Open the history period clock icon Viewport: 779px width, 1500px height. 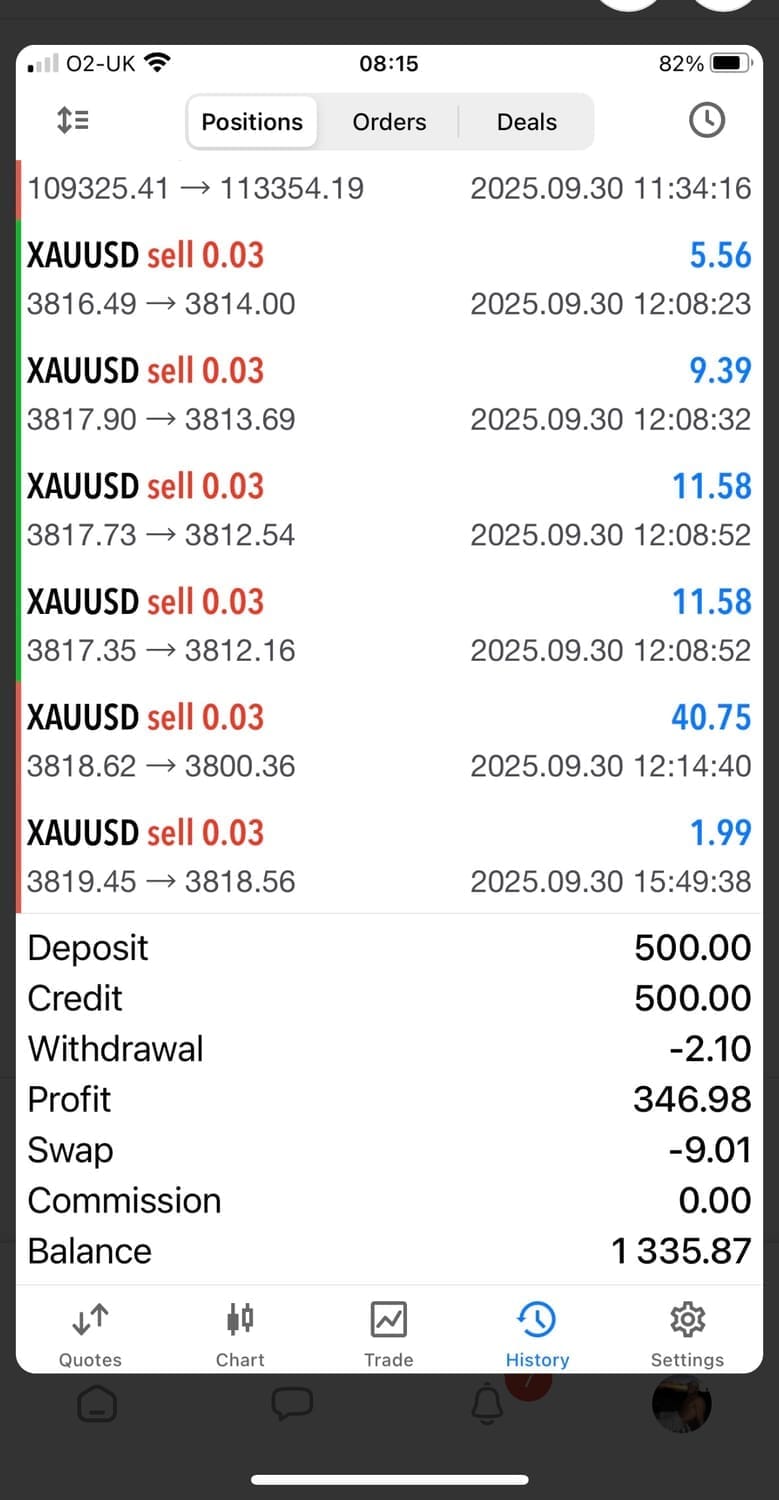point(707,121)
